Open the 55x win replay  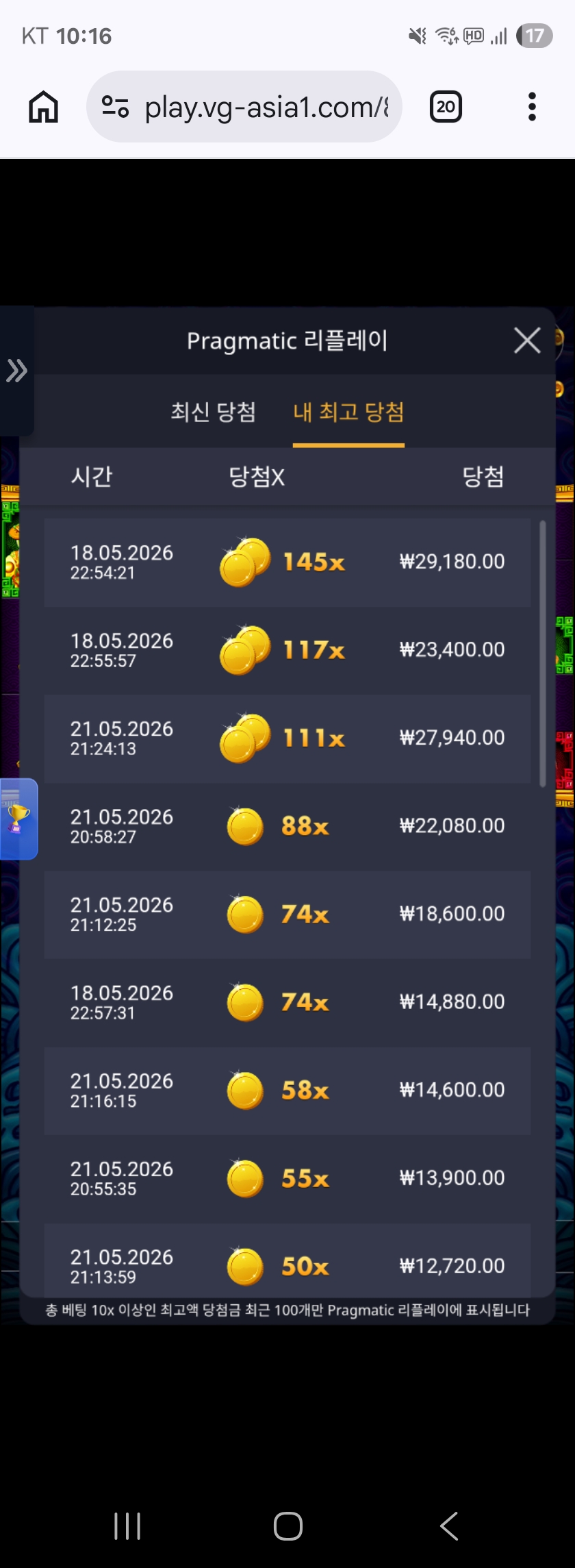tap(287, 1178)
